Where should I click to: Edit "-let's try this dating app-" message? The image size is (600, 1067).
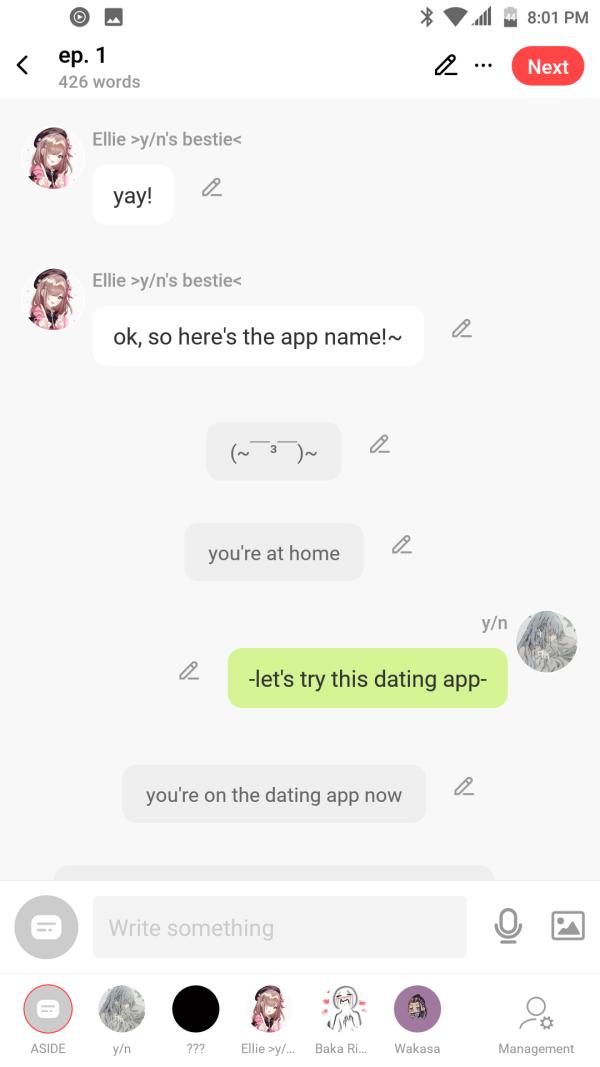[x=189, y=671]
